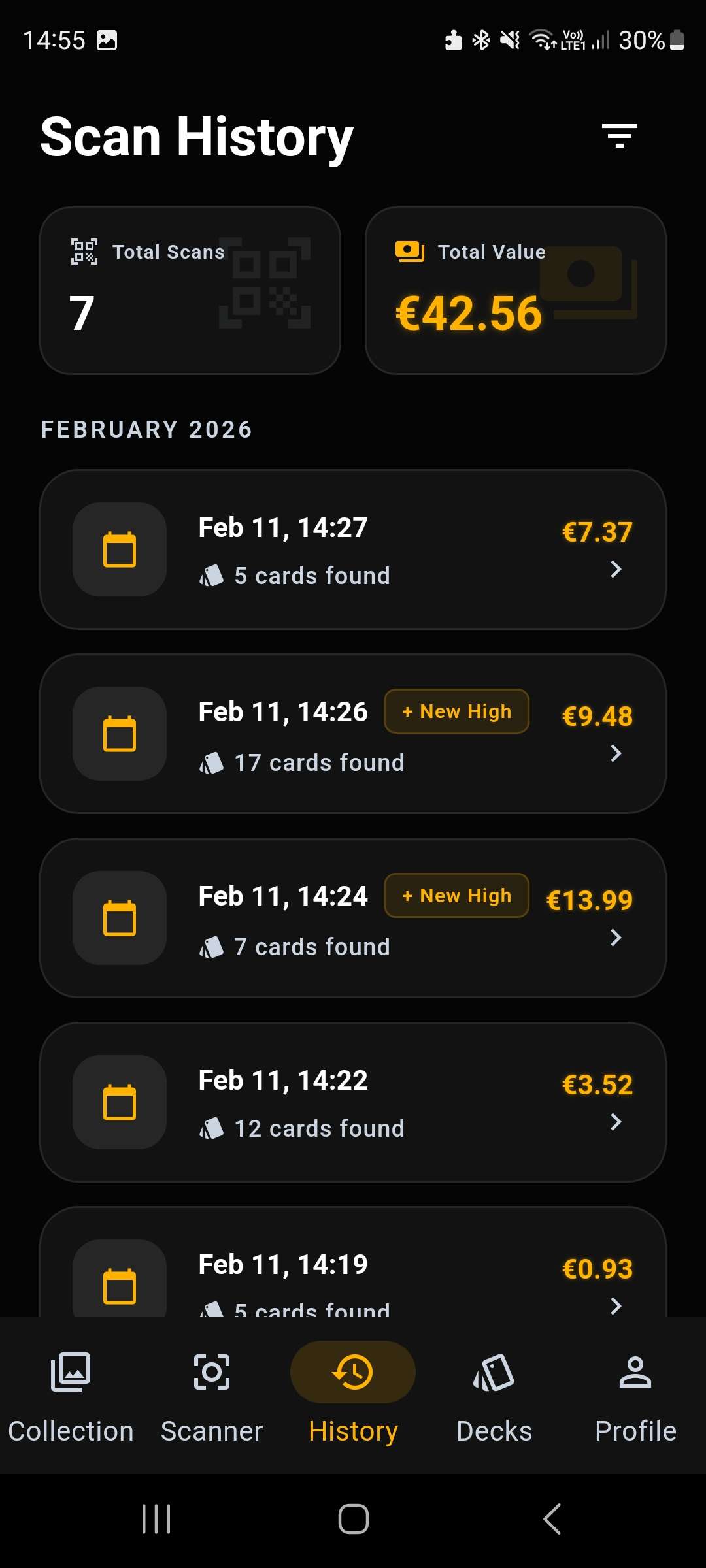Tap the New High badge on 14:26 scan
Image resolution: width=706 pixels, height=1568 pixels.
click(456, 711)
